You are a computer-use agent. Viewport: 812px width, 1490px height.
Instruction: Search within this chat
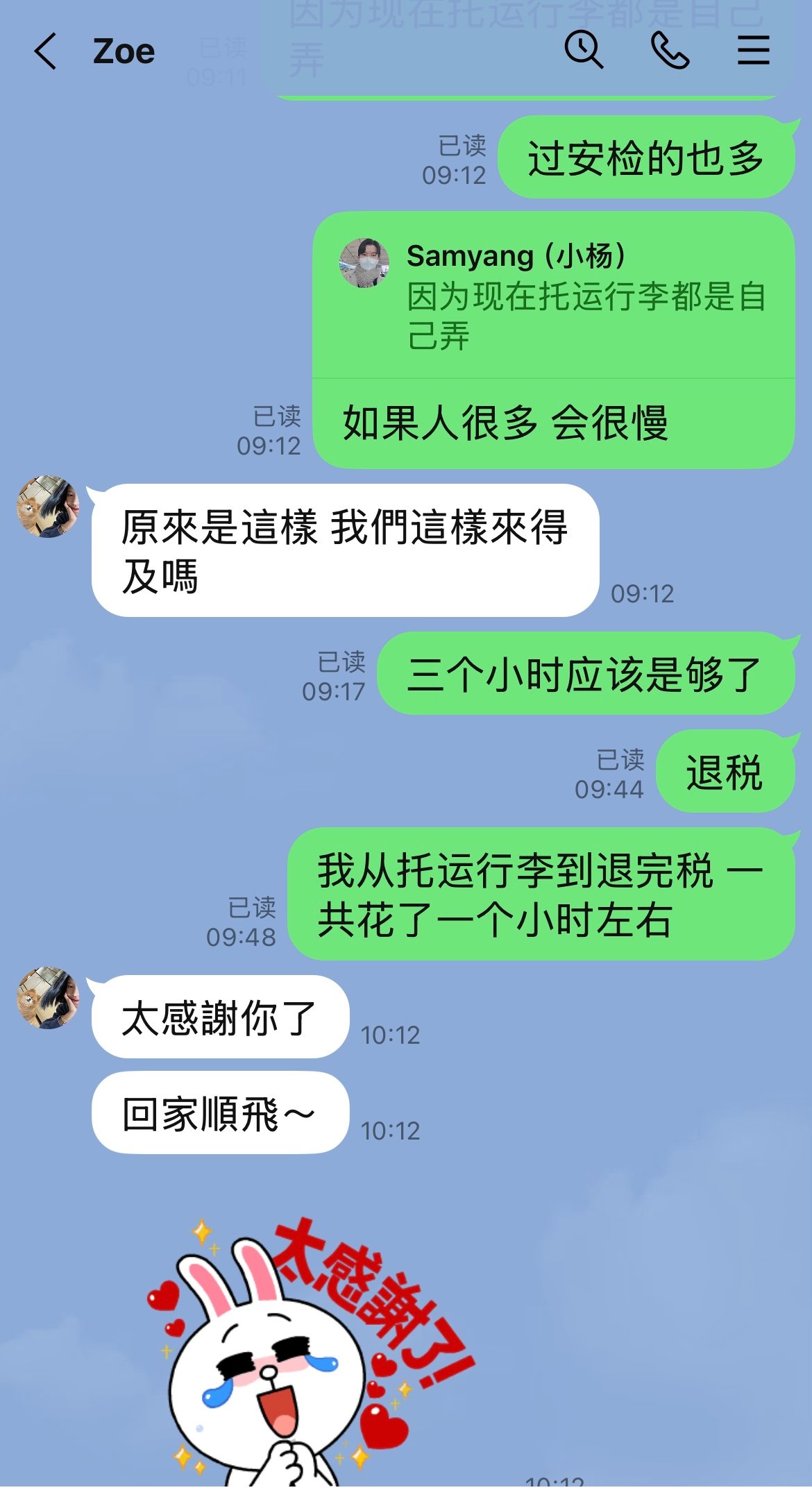(x=583, y=51)
